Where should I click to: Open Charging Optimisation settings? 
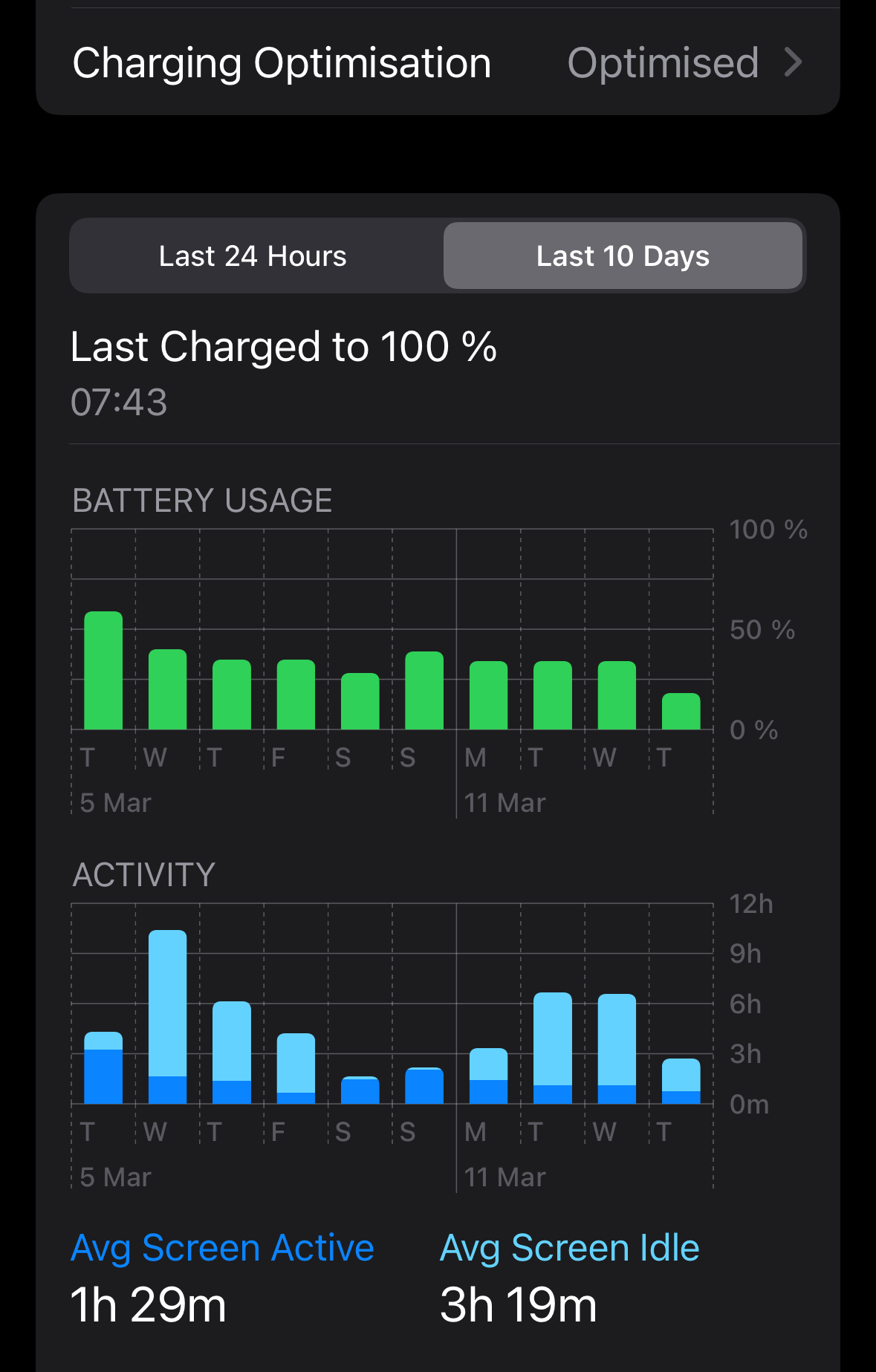tap(437, 63)
